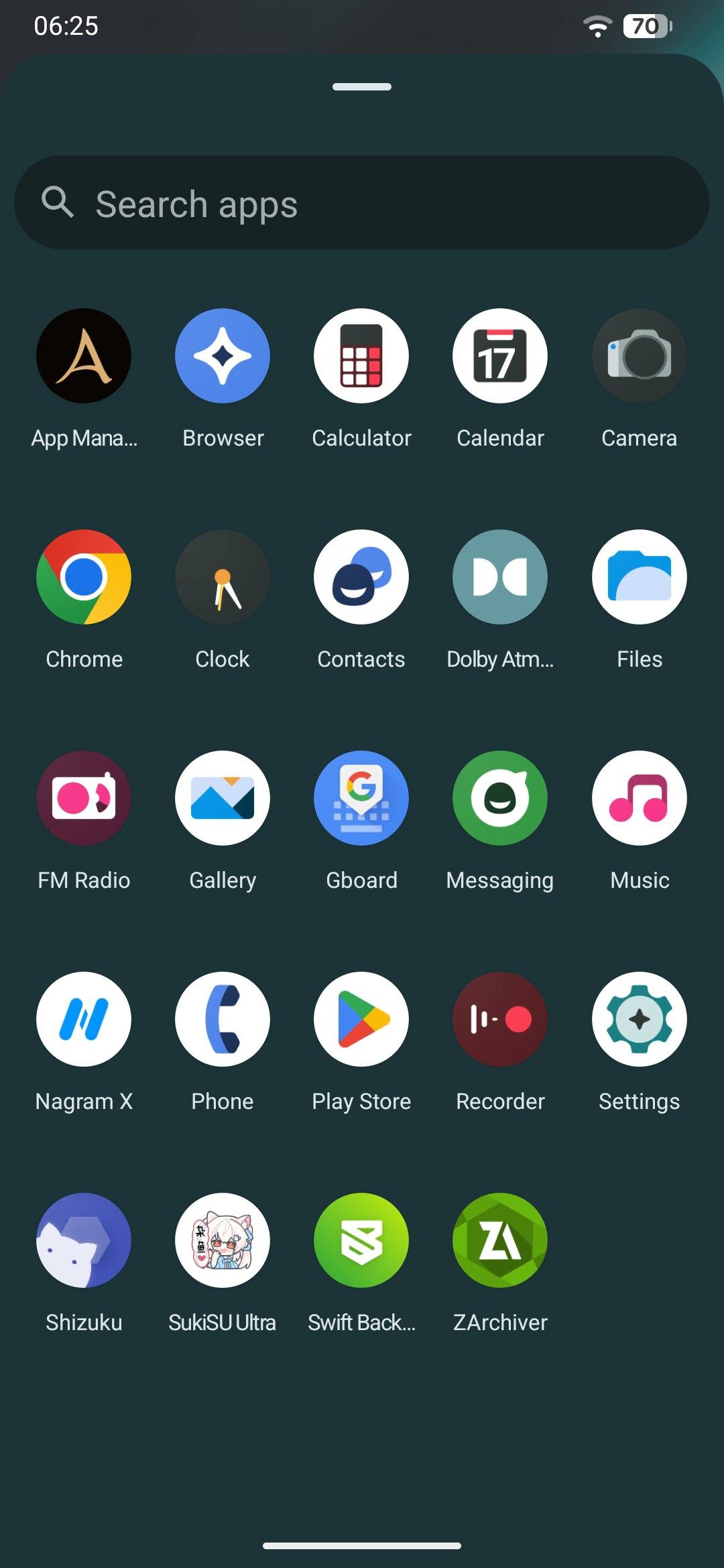Open Nagram X
This screenshot has width=724, height=1568.
(84, 1019)
